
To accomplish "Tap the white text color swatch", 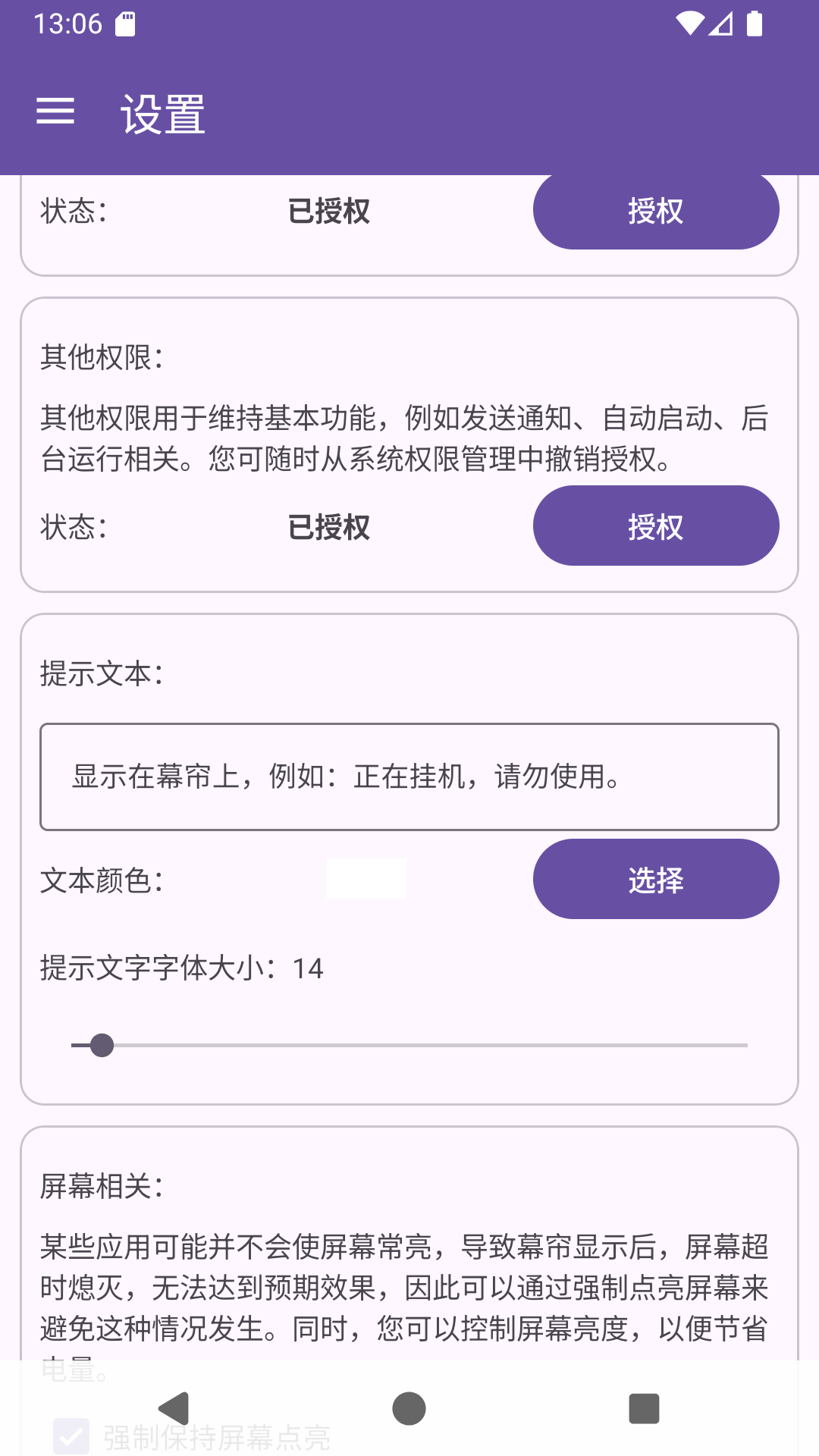I will click(366, 878).
